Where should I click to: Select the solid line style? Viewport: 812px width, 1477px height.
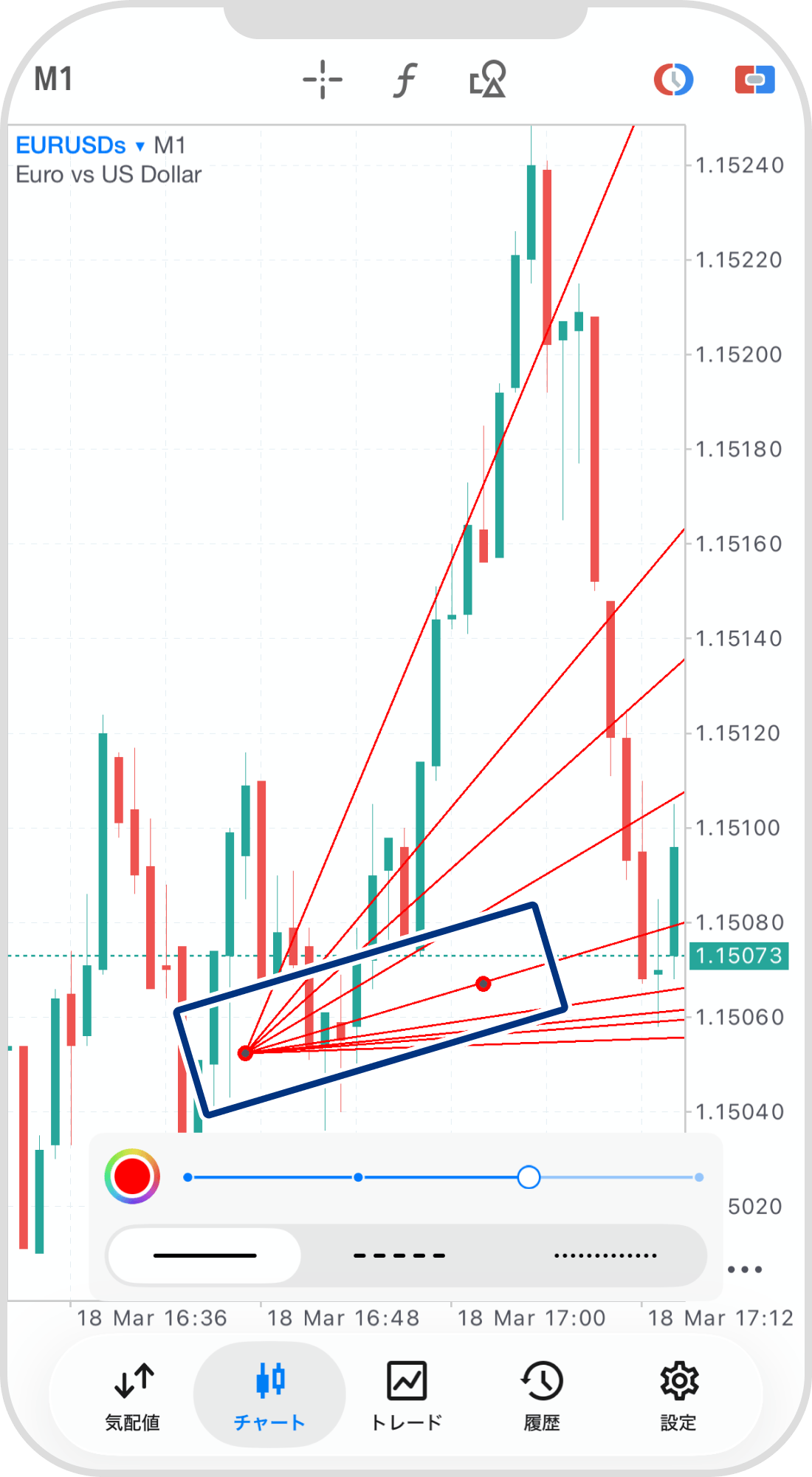point(205,1255)
